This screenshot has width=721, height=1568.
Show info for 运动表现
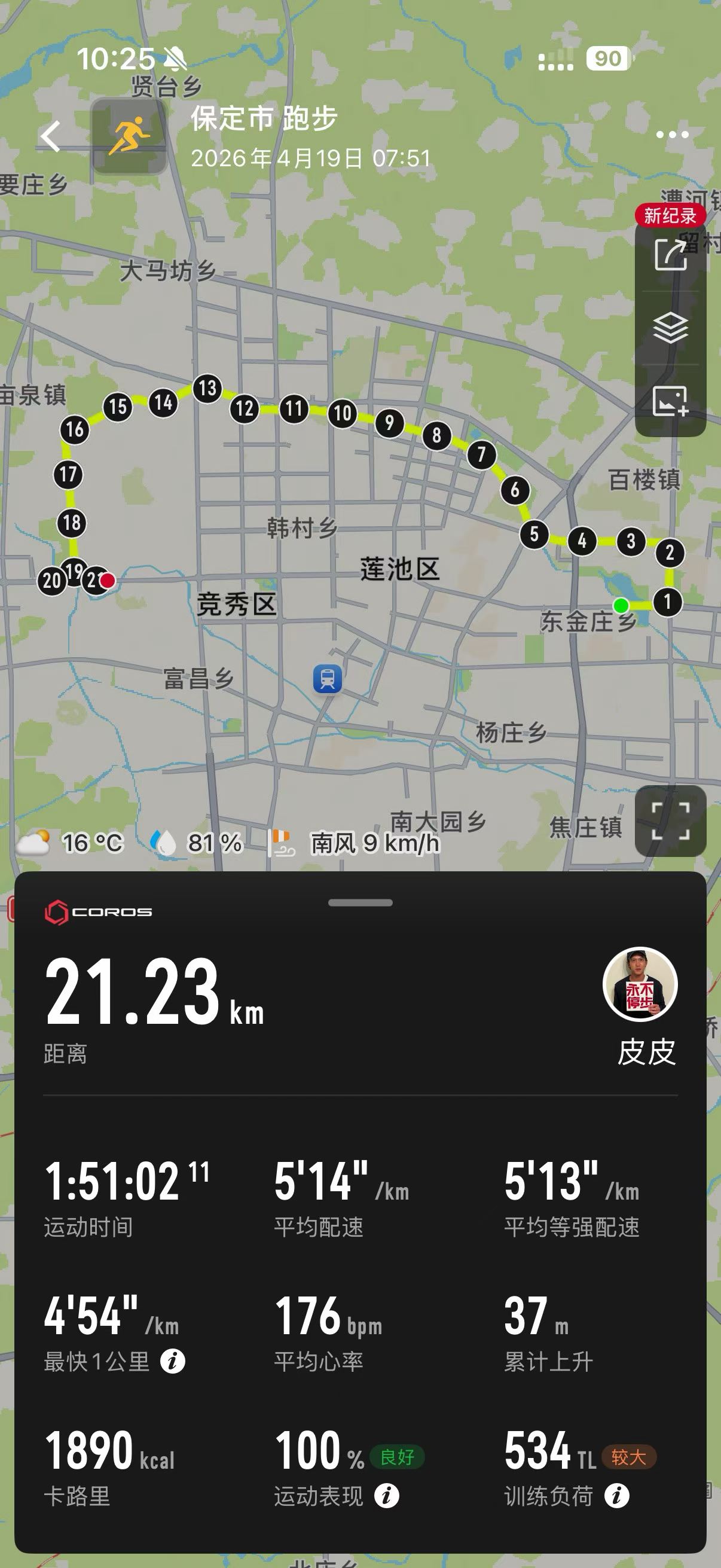(386, 1496)
